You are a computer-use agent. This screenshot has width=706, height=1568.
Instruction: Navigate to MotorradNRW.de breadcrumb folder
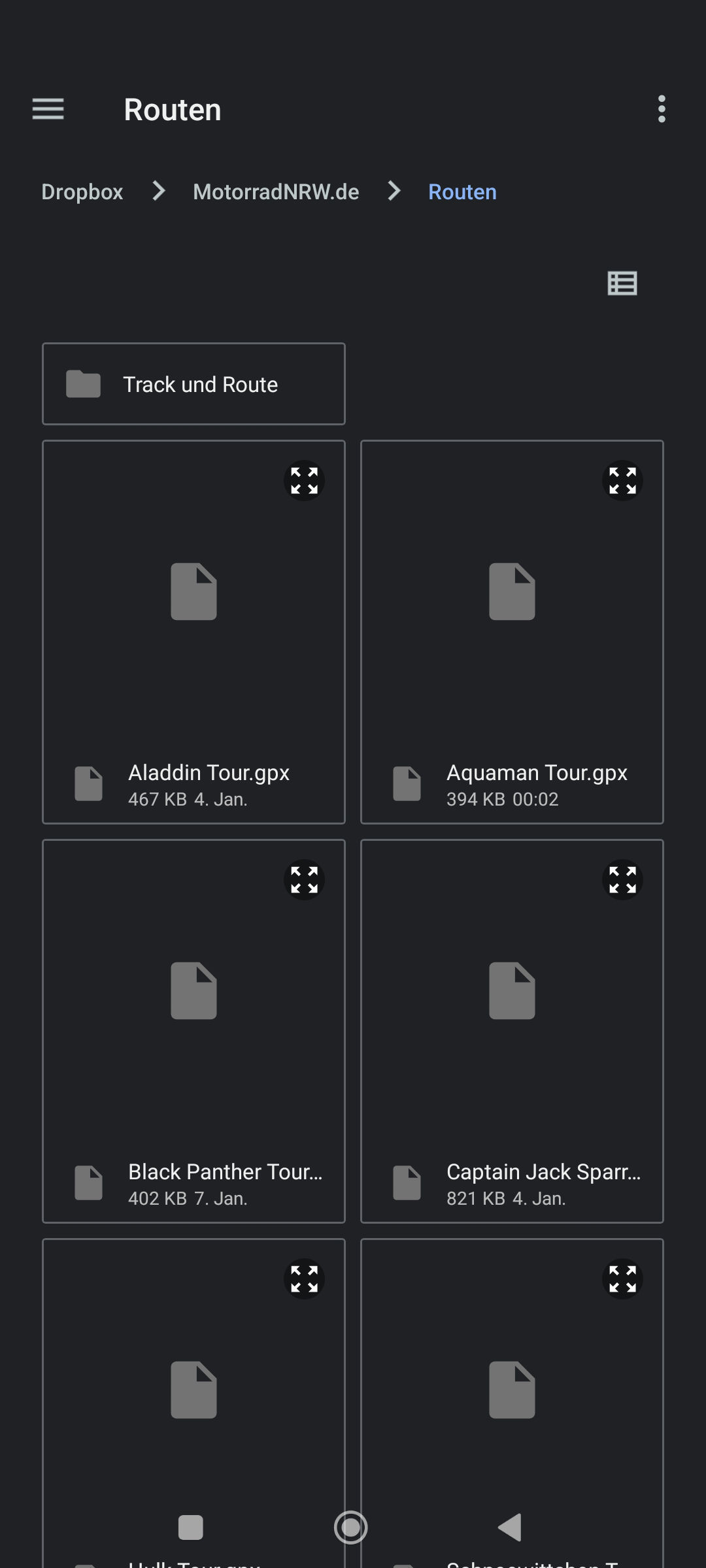tap(276, 191)
